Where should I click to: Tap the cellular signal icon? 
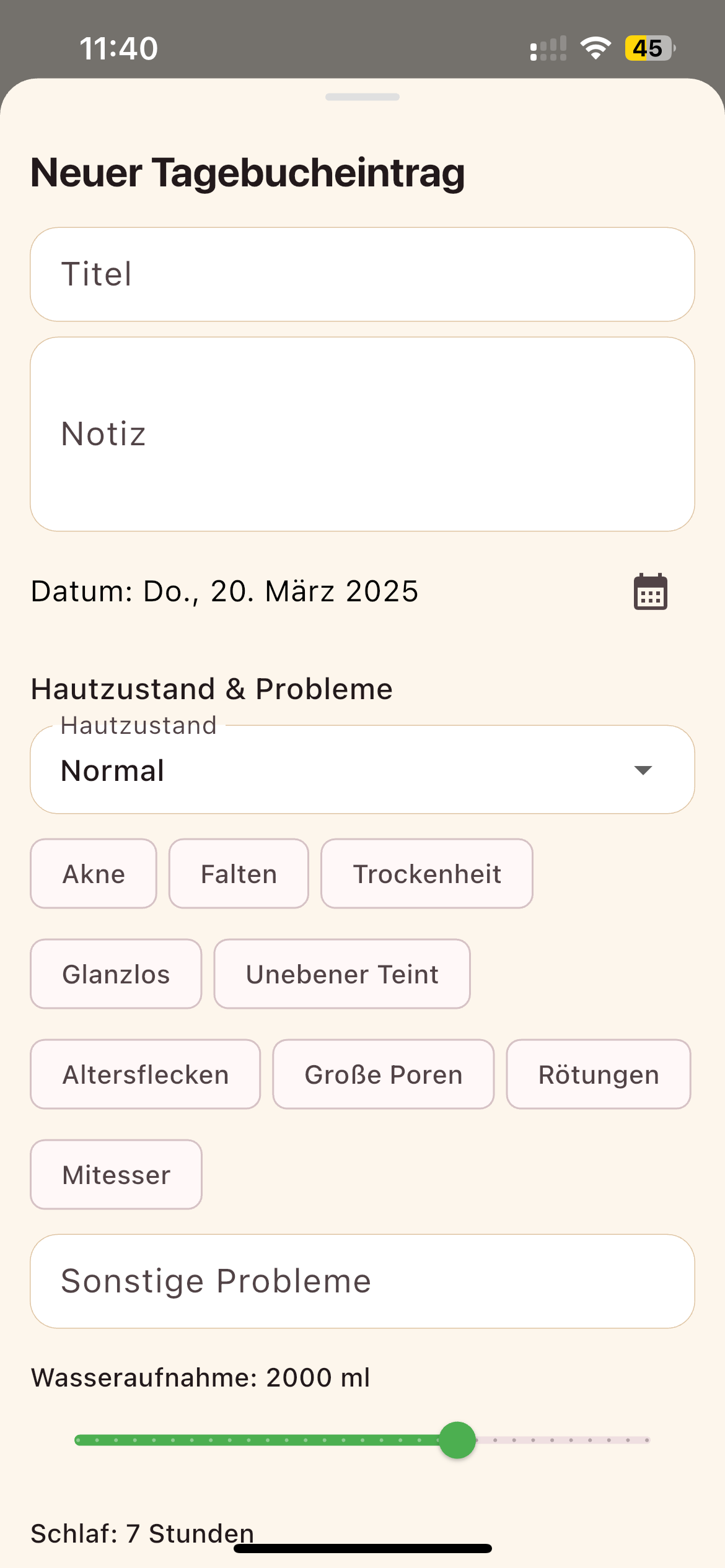point(548,46)
